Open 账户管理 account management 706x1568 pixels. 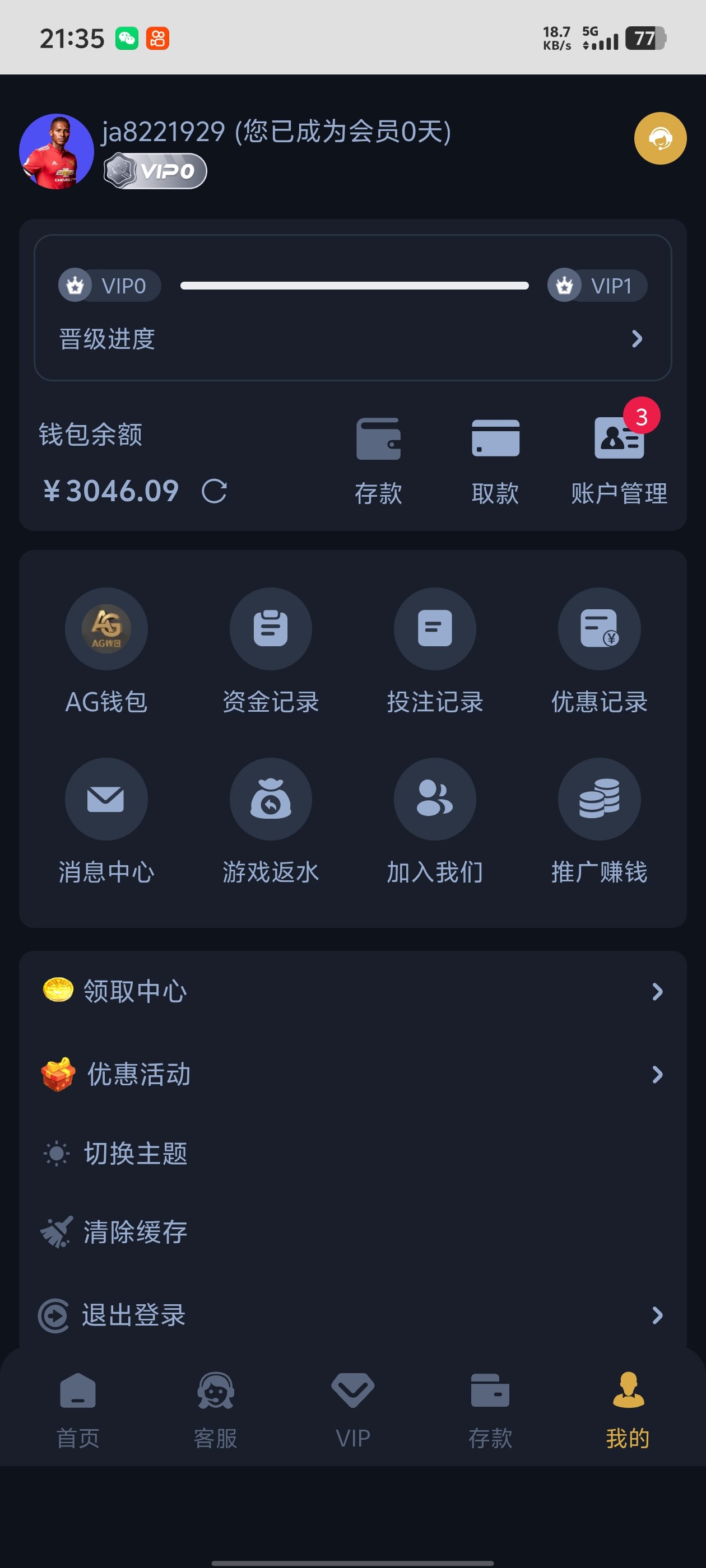point(619,460)
